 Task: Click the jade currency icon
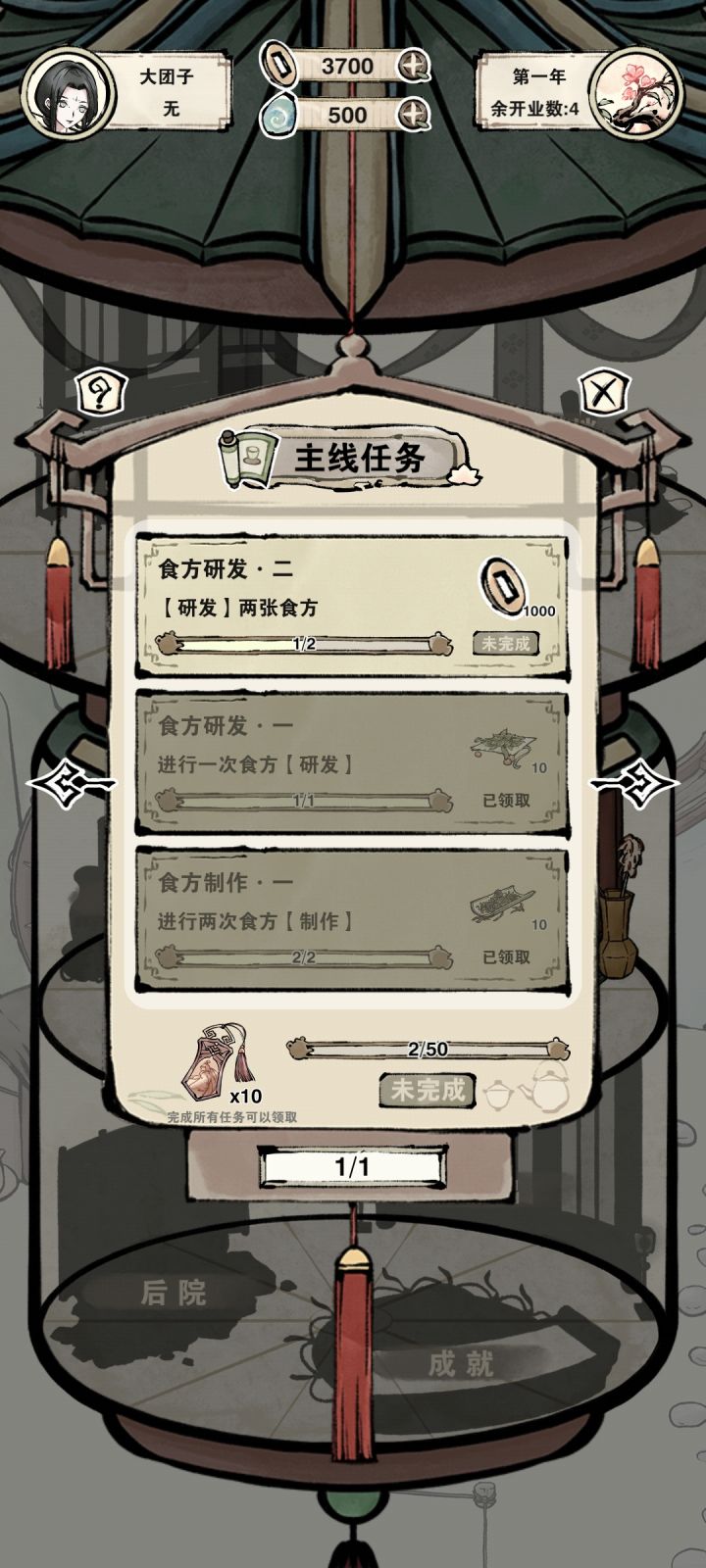pyautogui.click(x=282, y=116)
